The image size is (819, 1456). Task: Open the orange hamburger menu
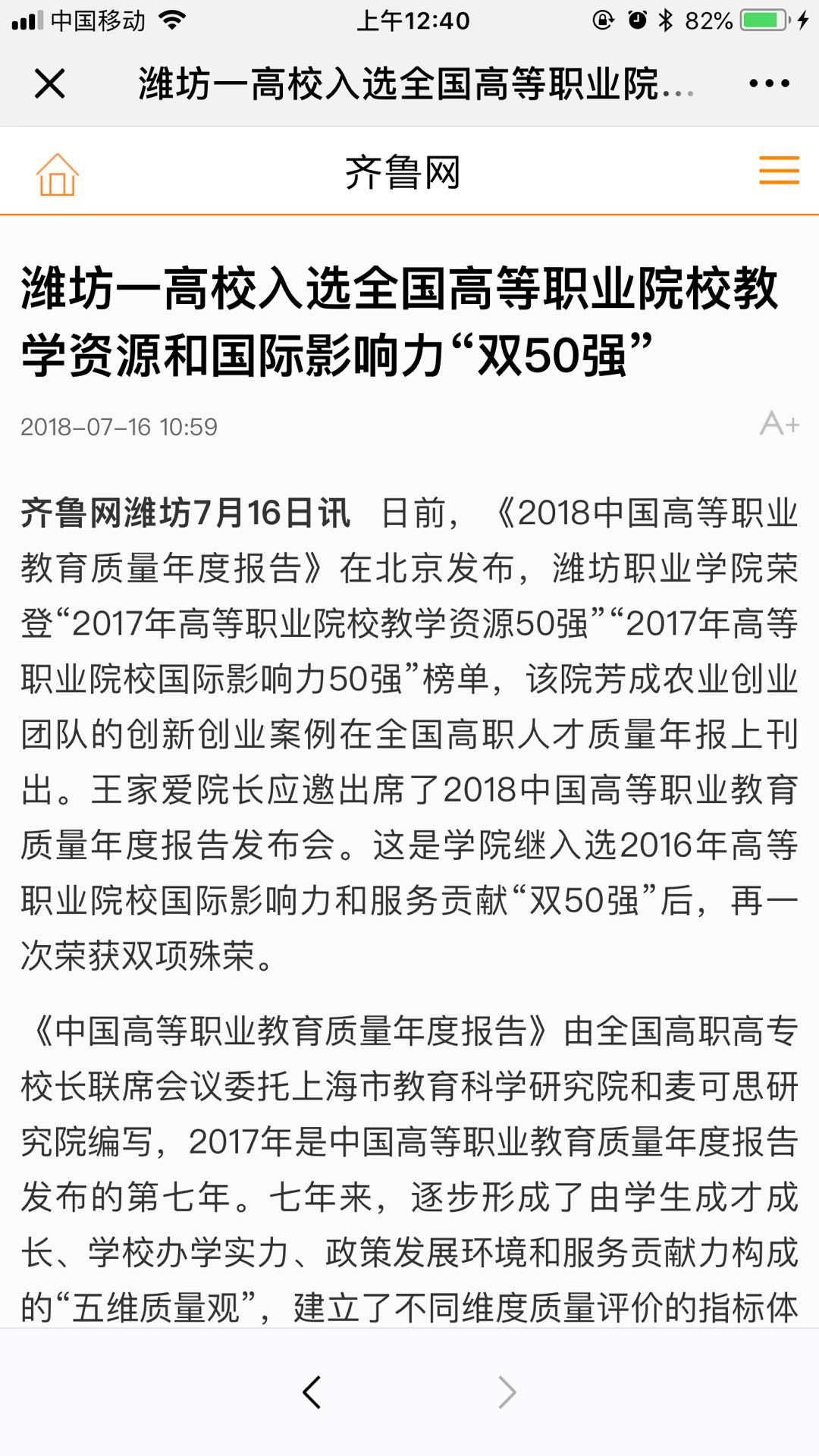tap(779, 171)
